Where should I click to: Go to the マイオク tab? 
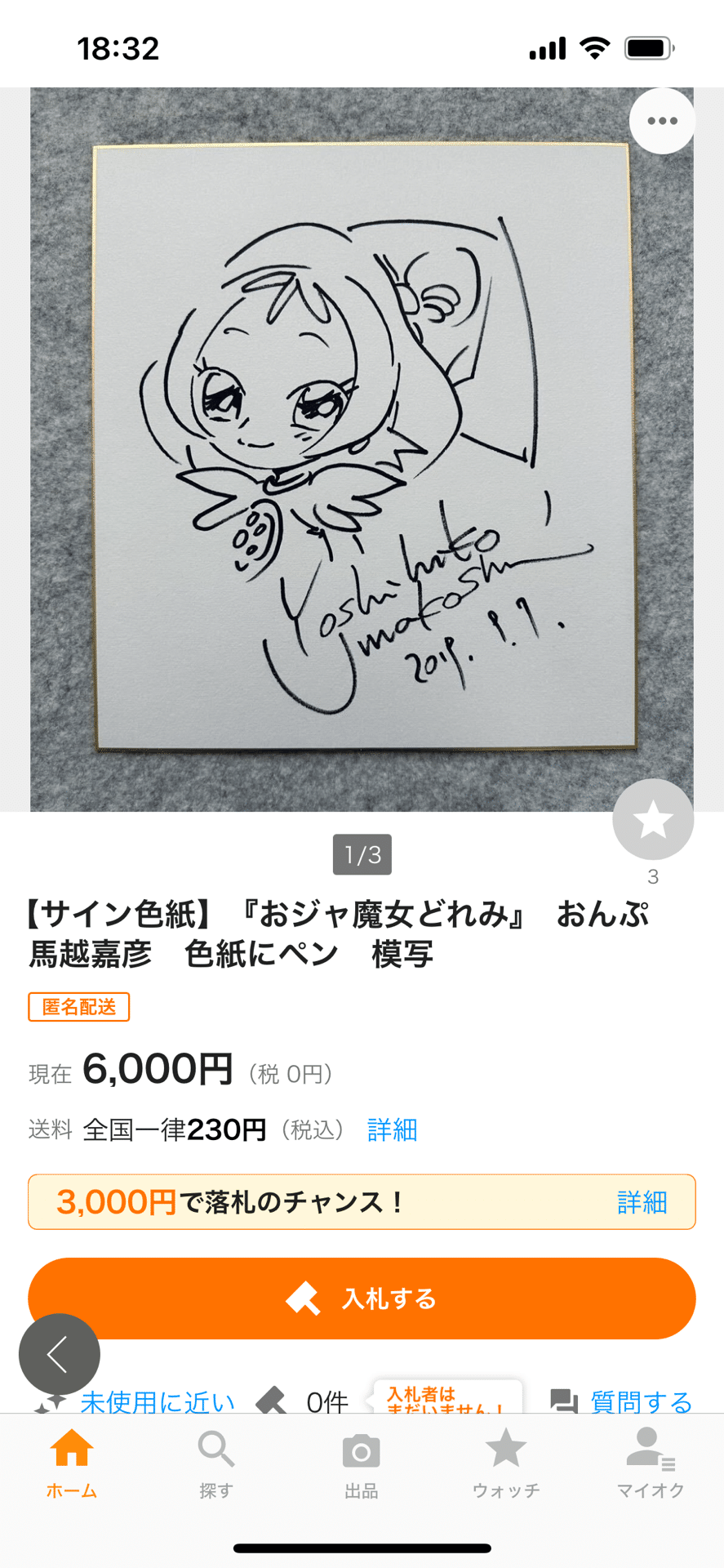click(x=650, y=1463)
